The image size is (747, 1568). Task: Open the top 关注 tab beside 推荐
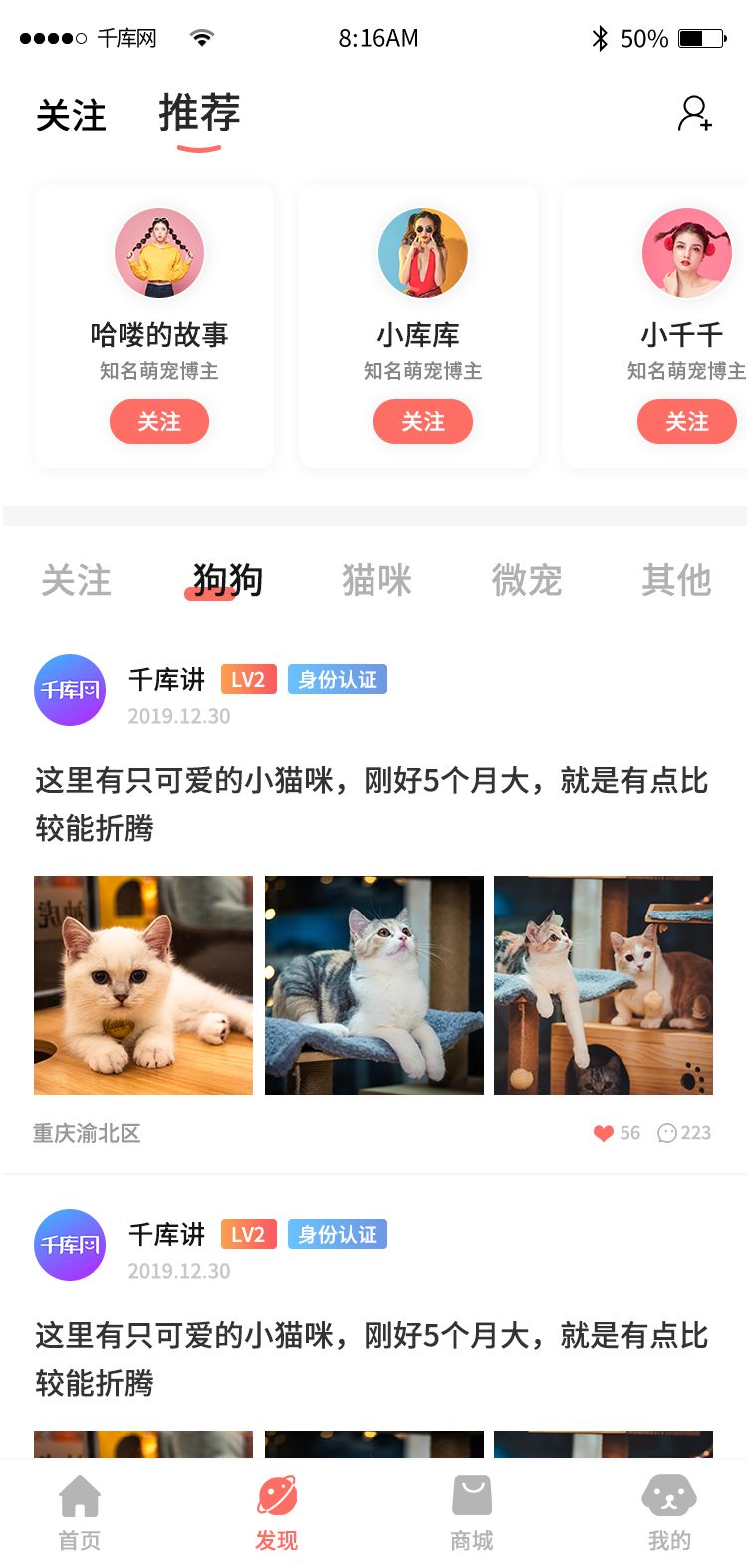[71, 116]
